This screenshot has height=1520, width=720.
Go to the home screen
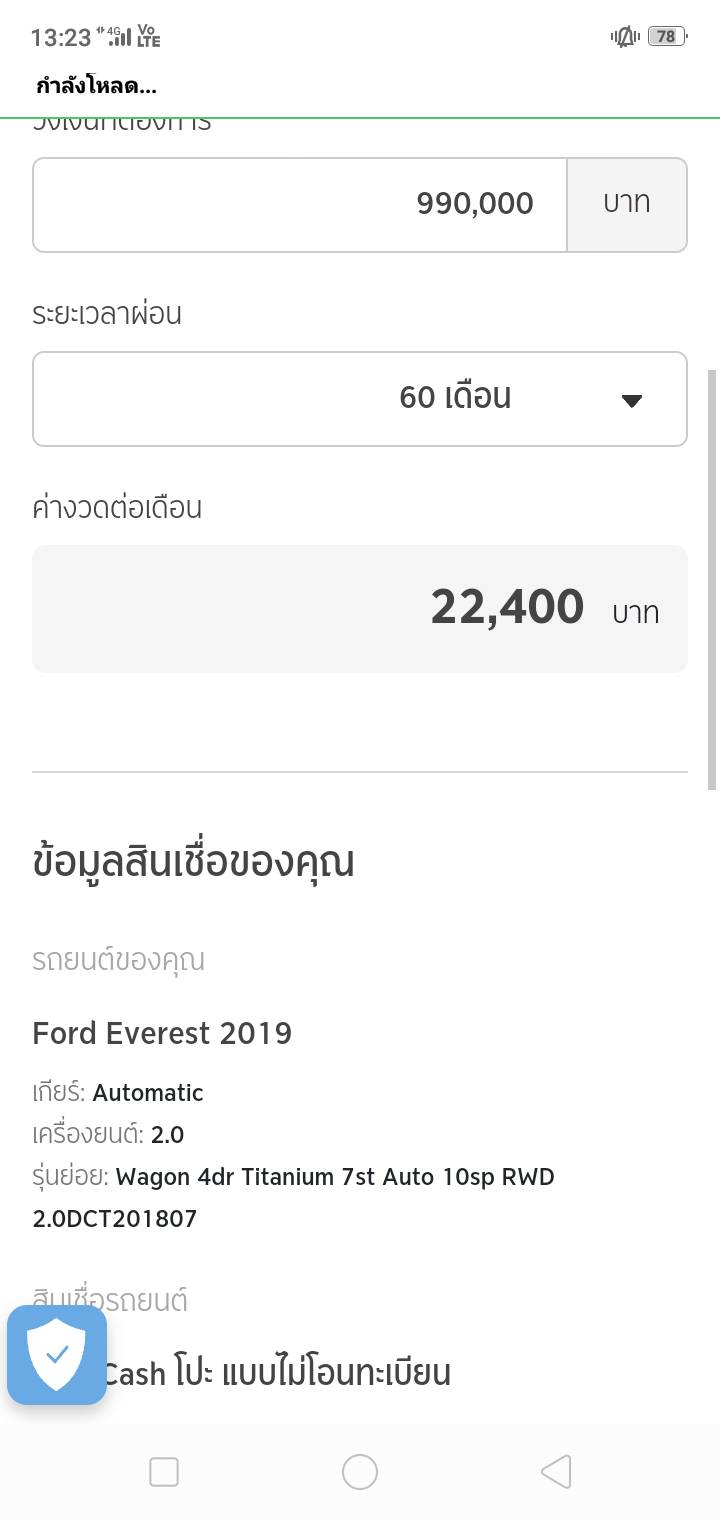360,1472
